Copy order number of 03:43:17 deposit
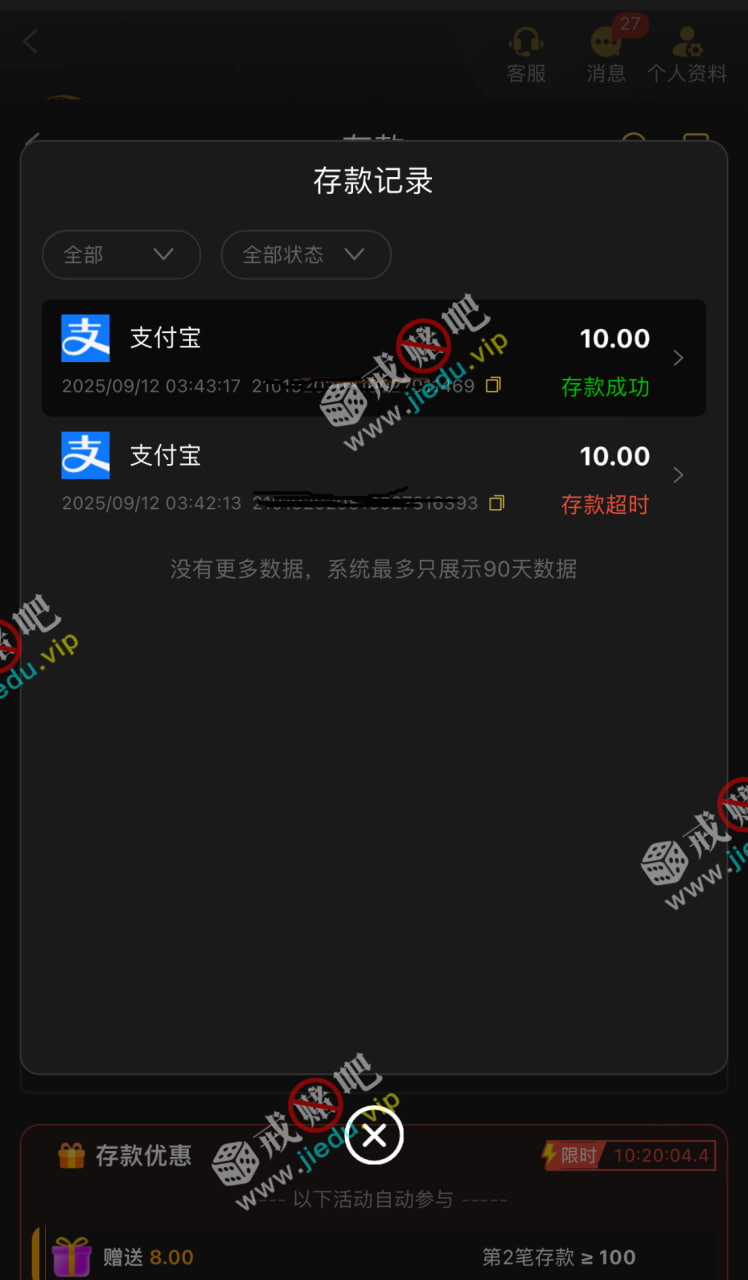Viewport: 748px width, 1280px height. click(493, 385)
